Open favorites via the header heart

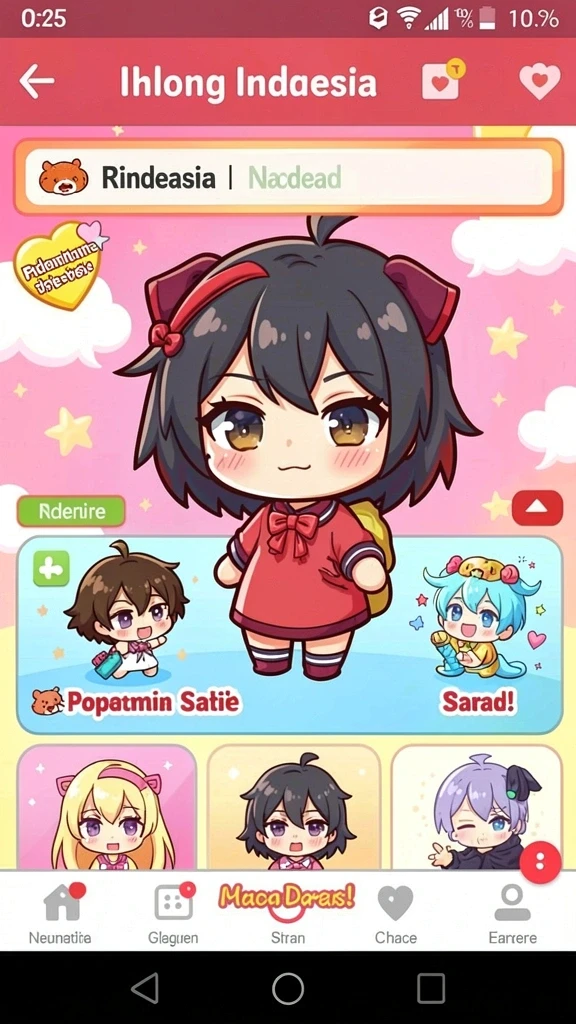[x=539, y=82]
